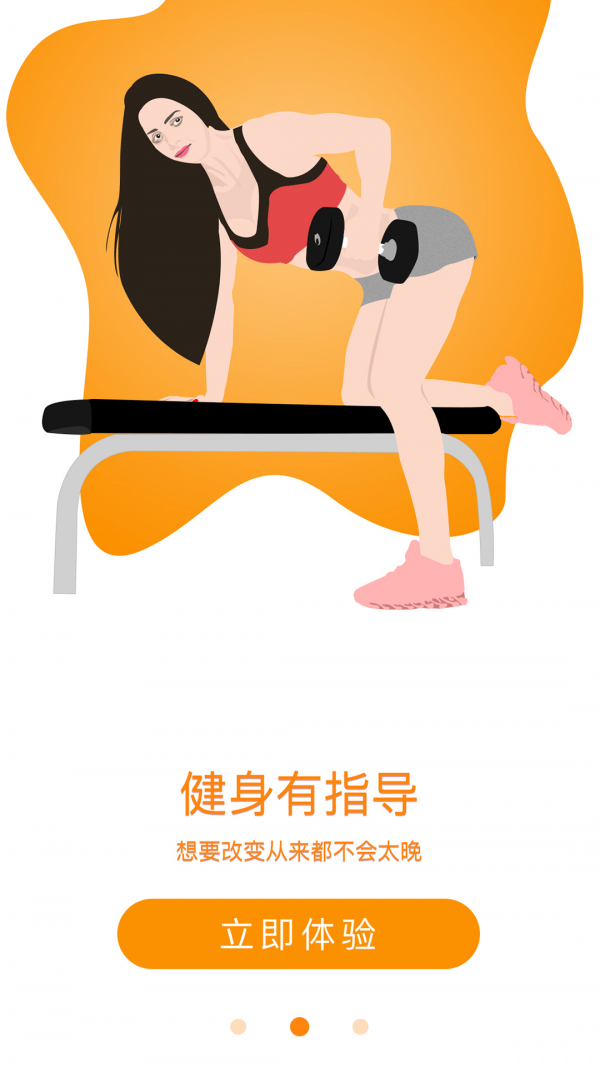
Task: Go to the first onboarding page dot
Action: pyautogui.click(x=238, y=1027)
